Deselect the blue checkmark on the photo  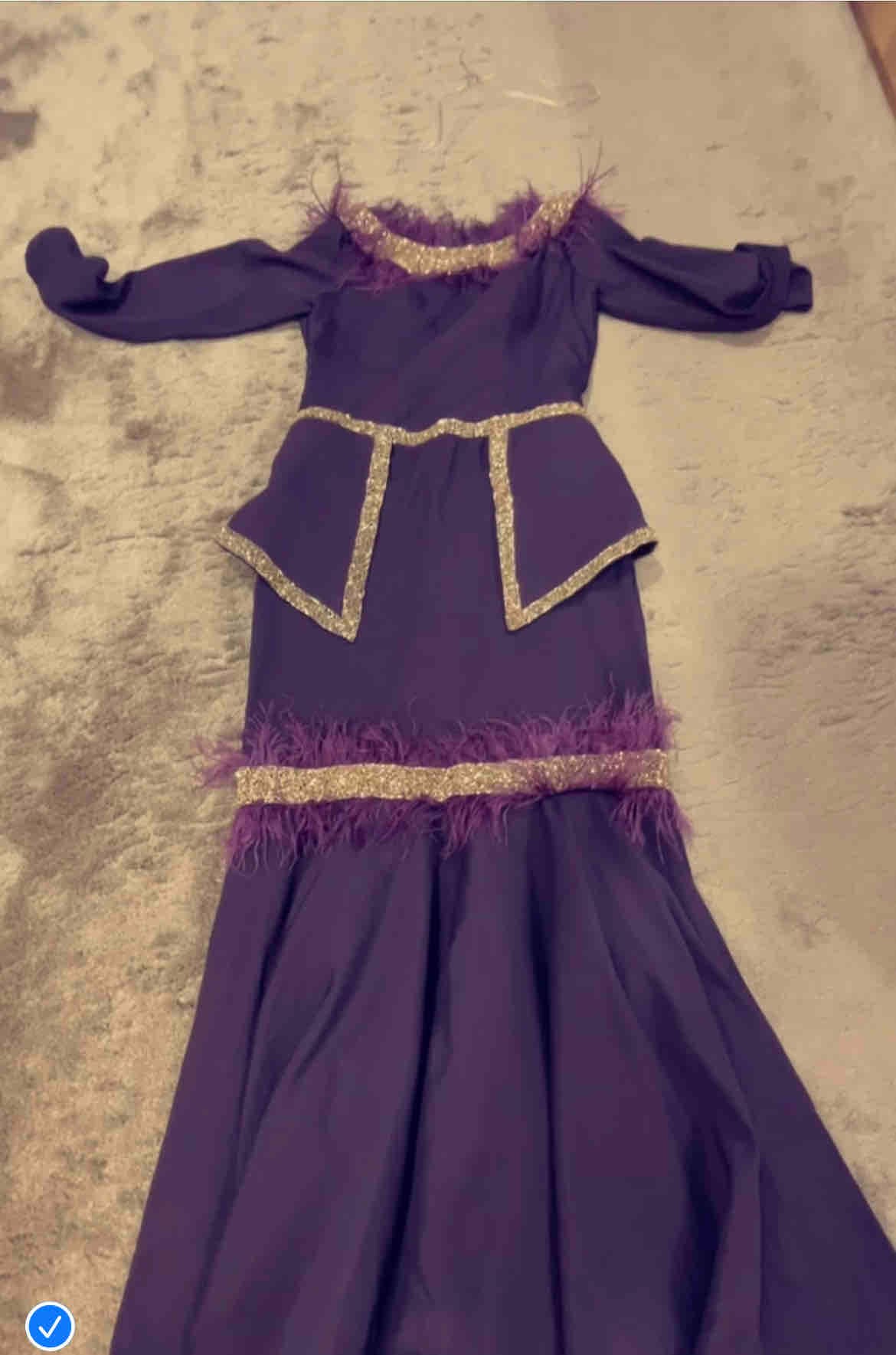point(50,1305)
